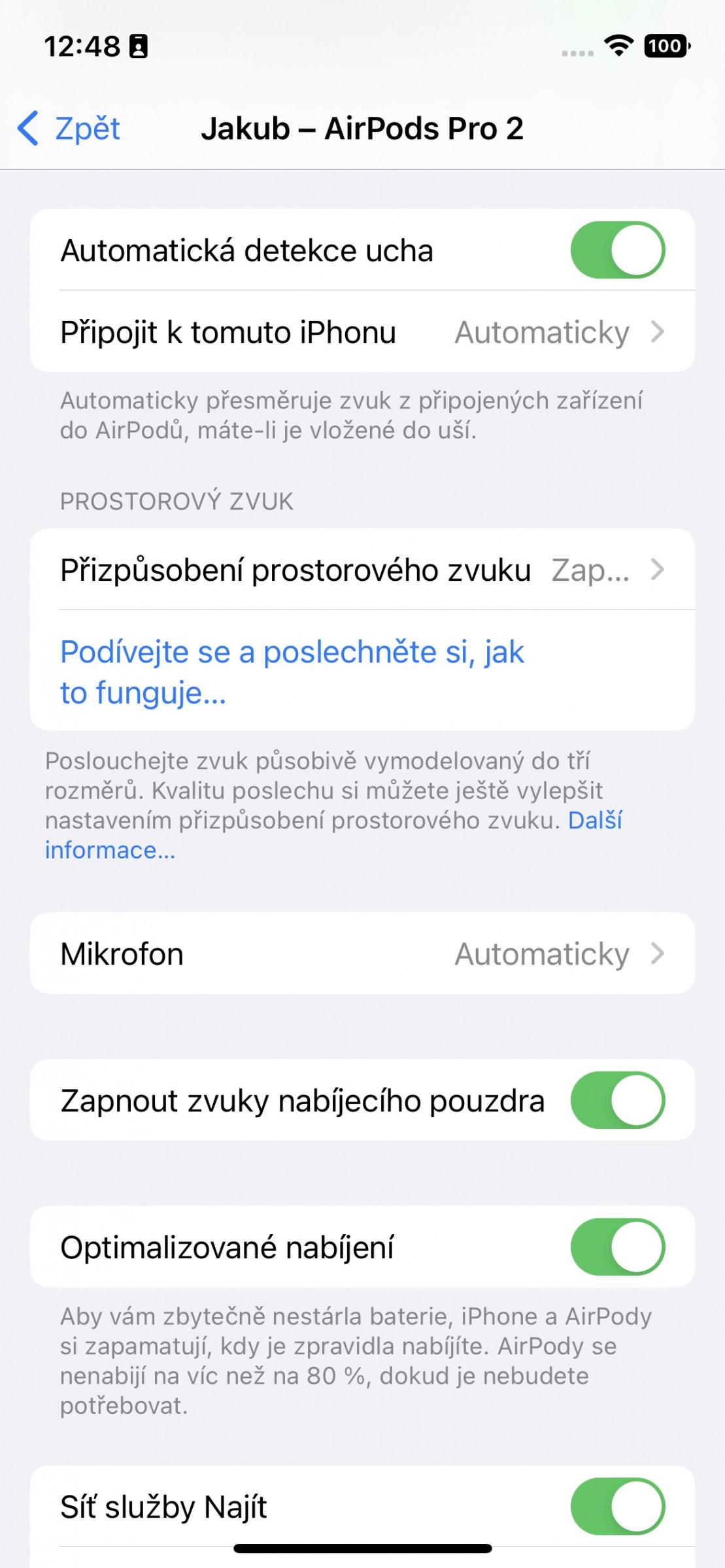The width and height of the screenshot is (725, 1568).
Task: Open Přizpůsobení prostorového zvuku row
Action: [x=362, y=570]
